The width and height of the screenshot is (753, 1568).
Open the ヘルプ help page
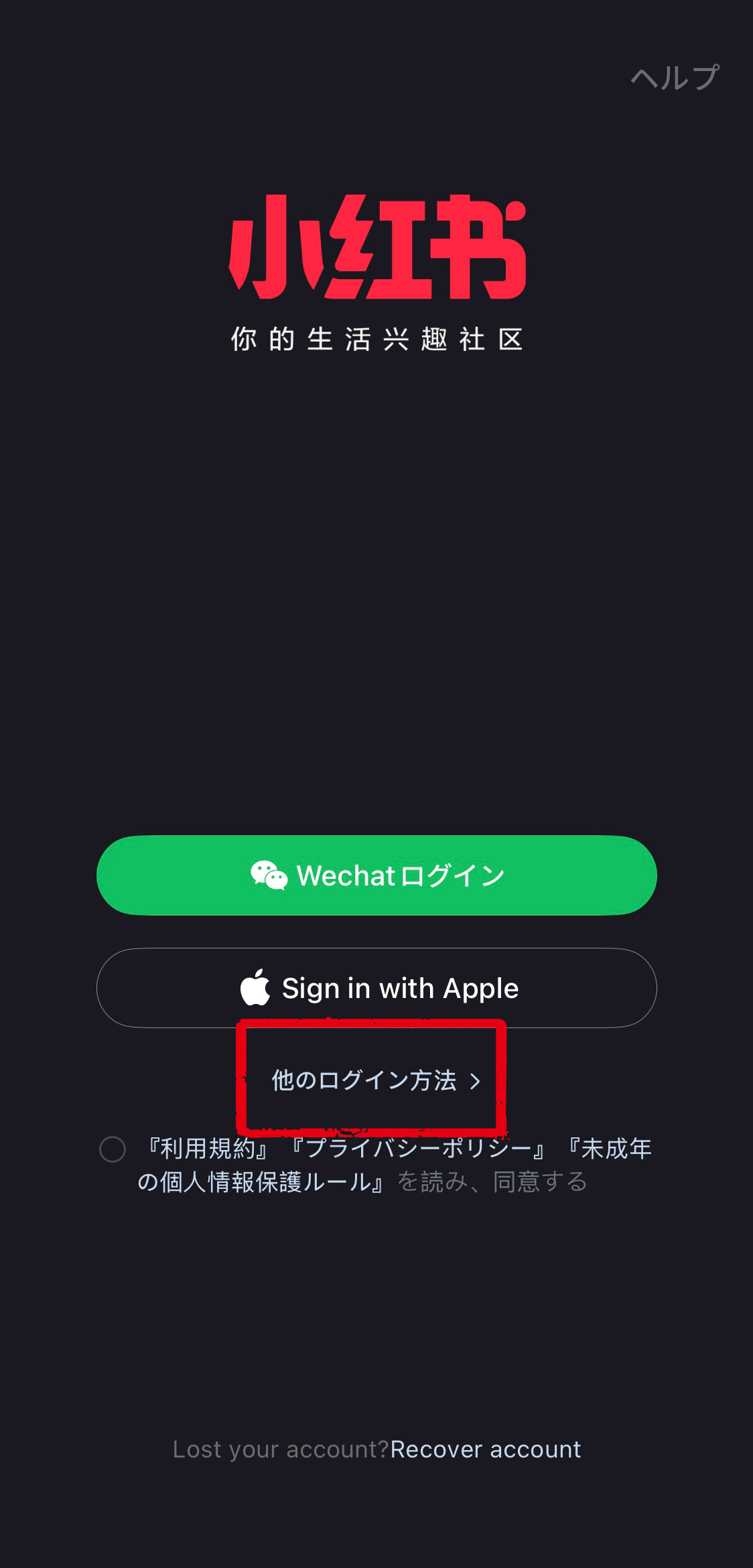pos(674,78)
